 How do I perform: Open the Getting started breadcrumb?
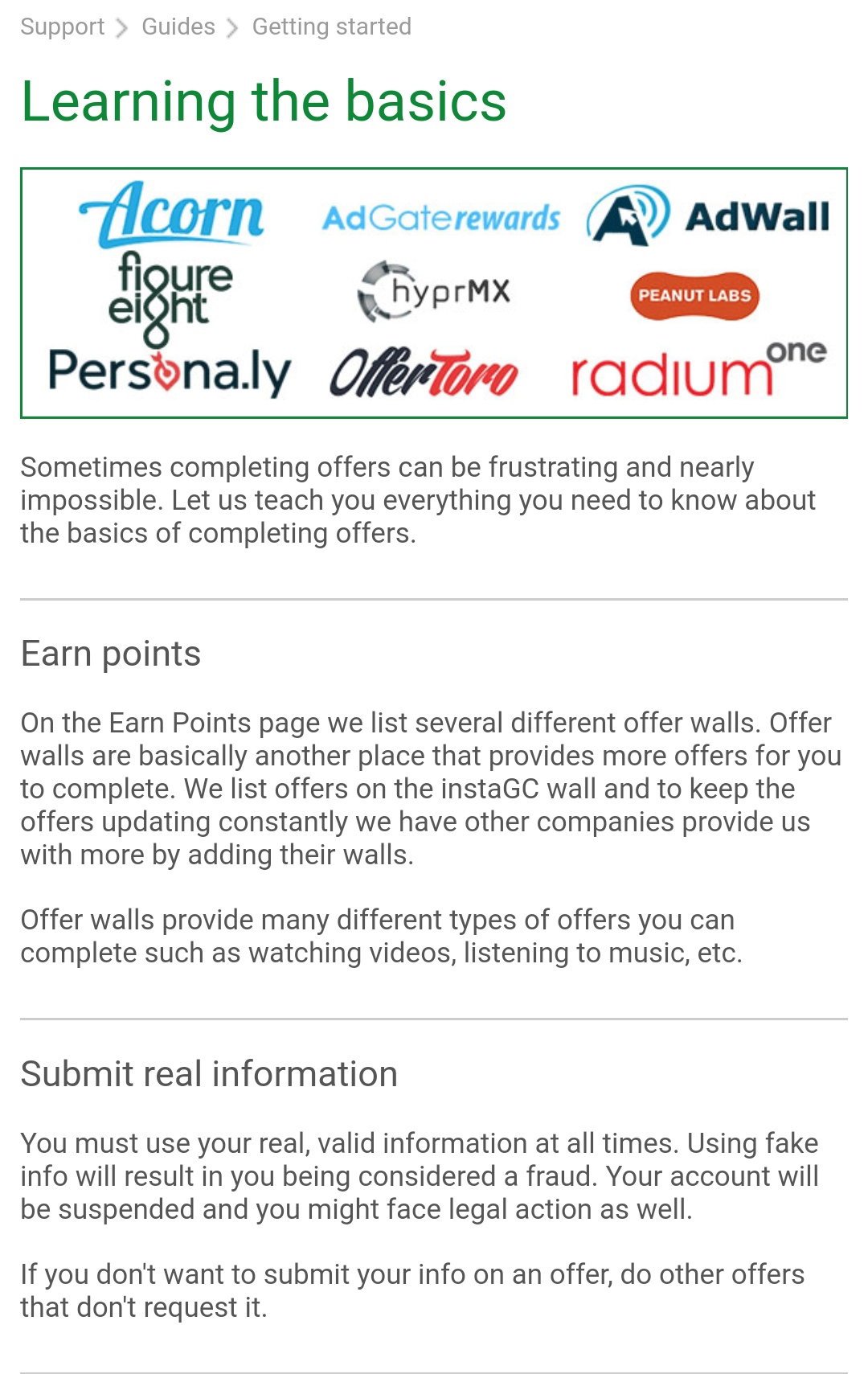point(332,27)
